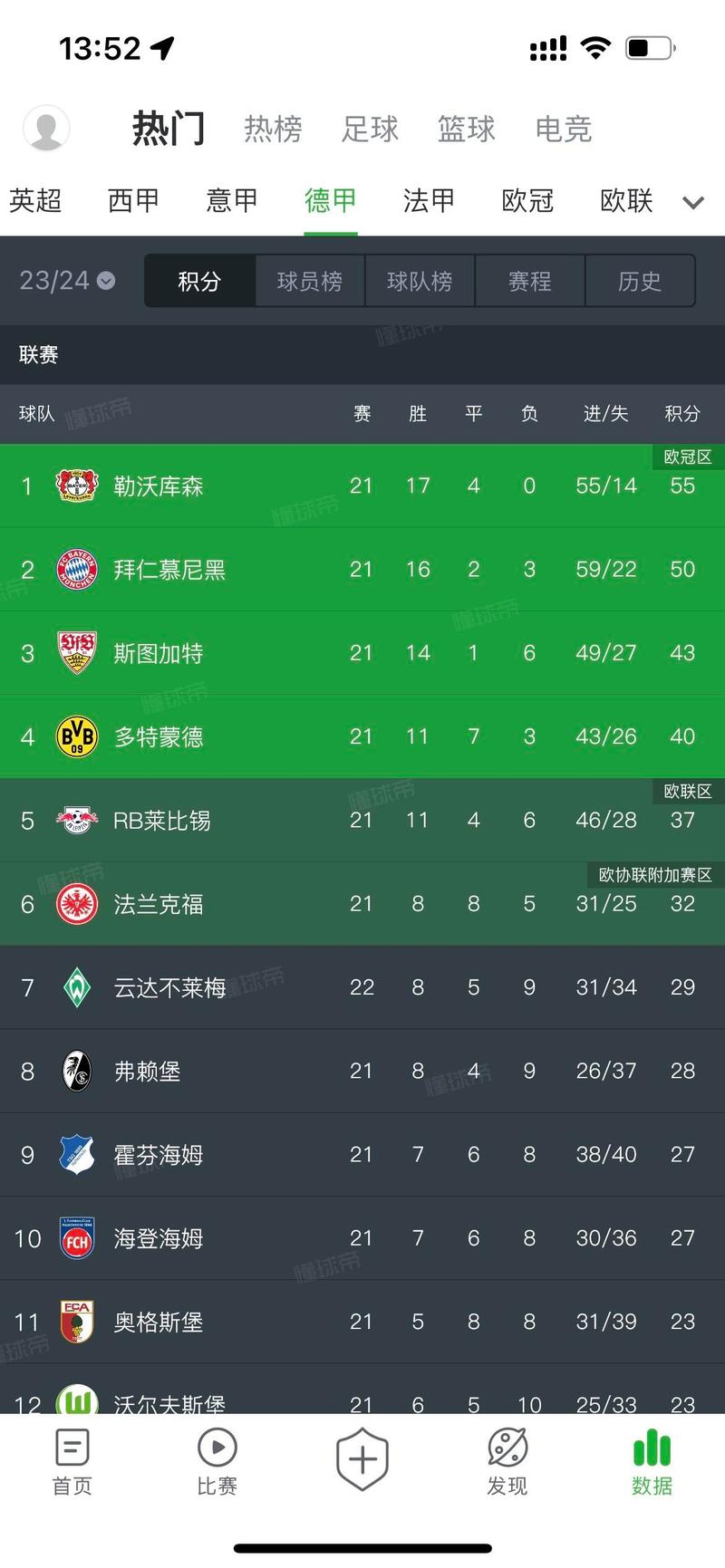
Task: View the 历史 segment
Action: pyautogui.click(x=640, y=281)
